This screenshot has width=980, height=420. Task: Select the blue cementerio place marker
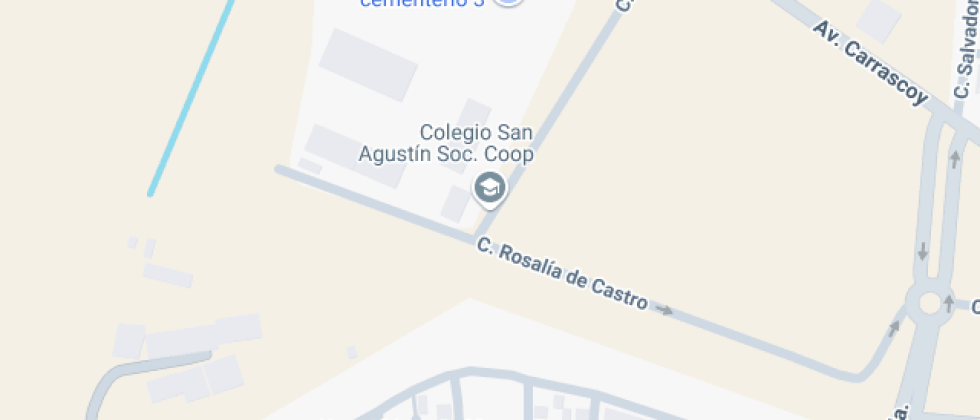click(510, 3)
